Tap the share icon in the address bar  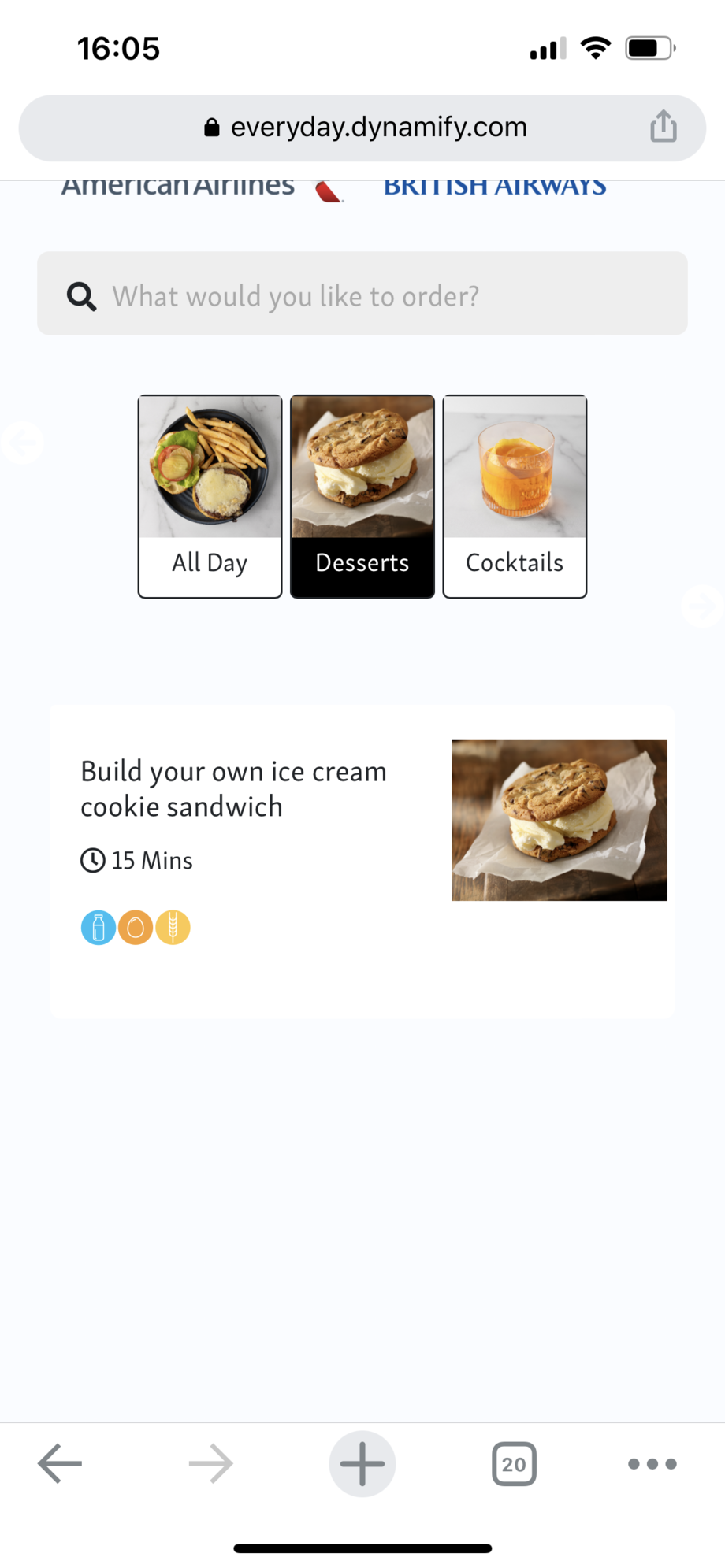664,127
